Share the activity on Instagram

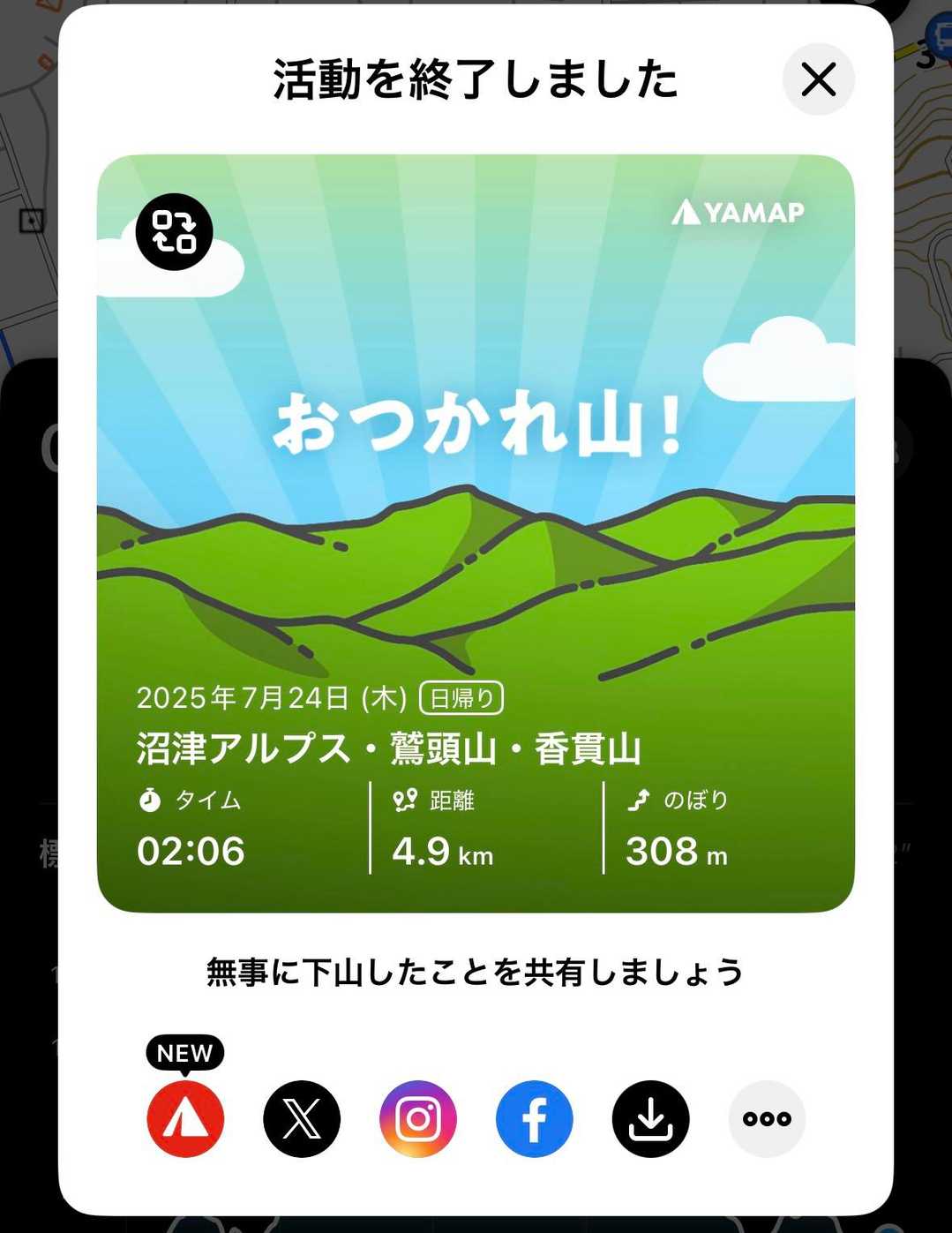[x=418, y=1118]
